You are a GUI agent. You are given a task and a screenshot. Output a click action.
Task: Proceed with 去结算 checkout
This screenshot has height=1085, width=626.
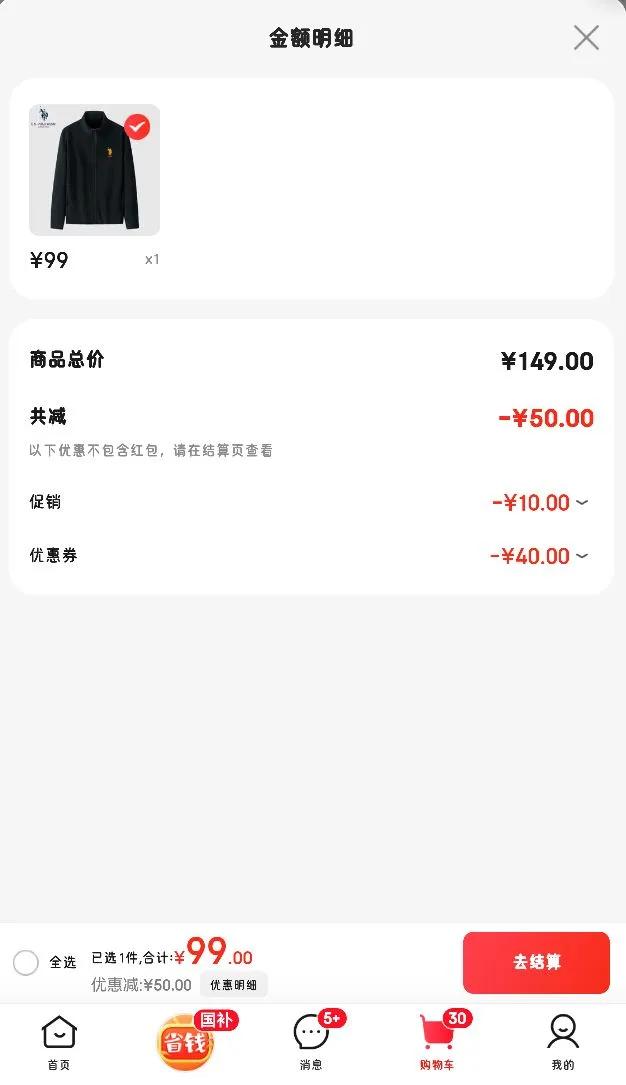536,962
